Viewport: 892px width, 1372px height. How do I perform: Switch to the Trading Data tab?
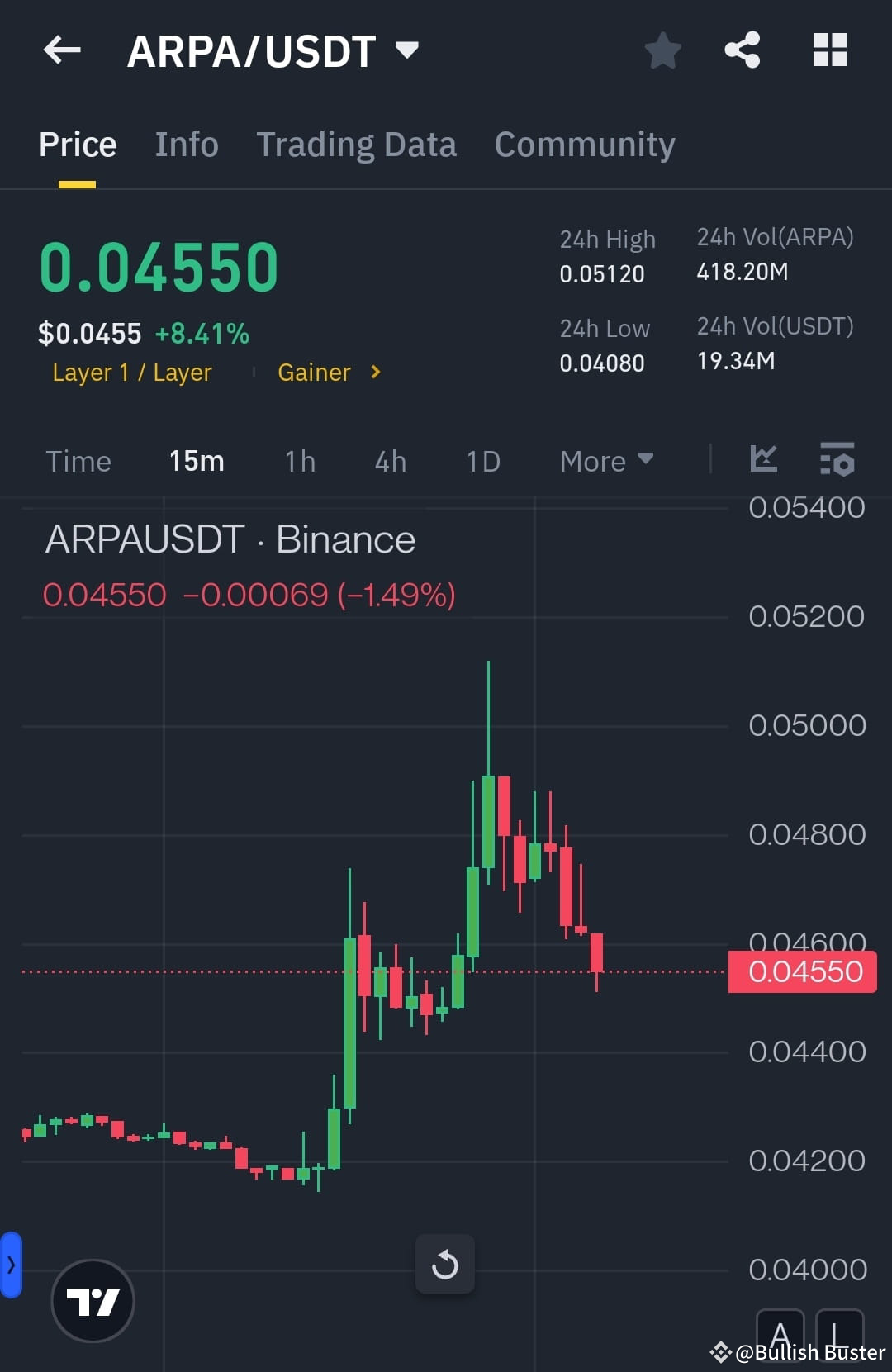tap(357, 144)
